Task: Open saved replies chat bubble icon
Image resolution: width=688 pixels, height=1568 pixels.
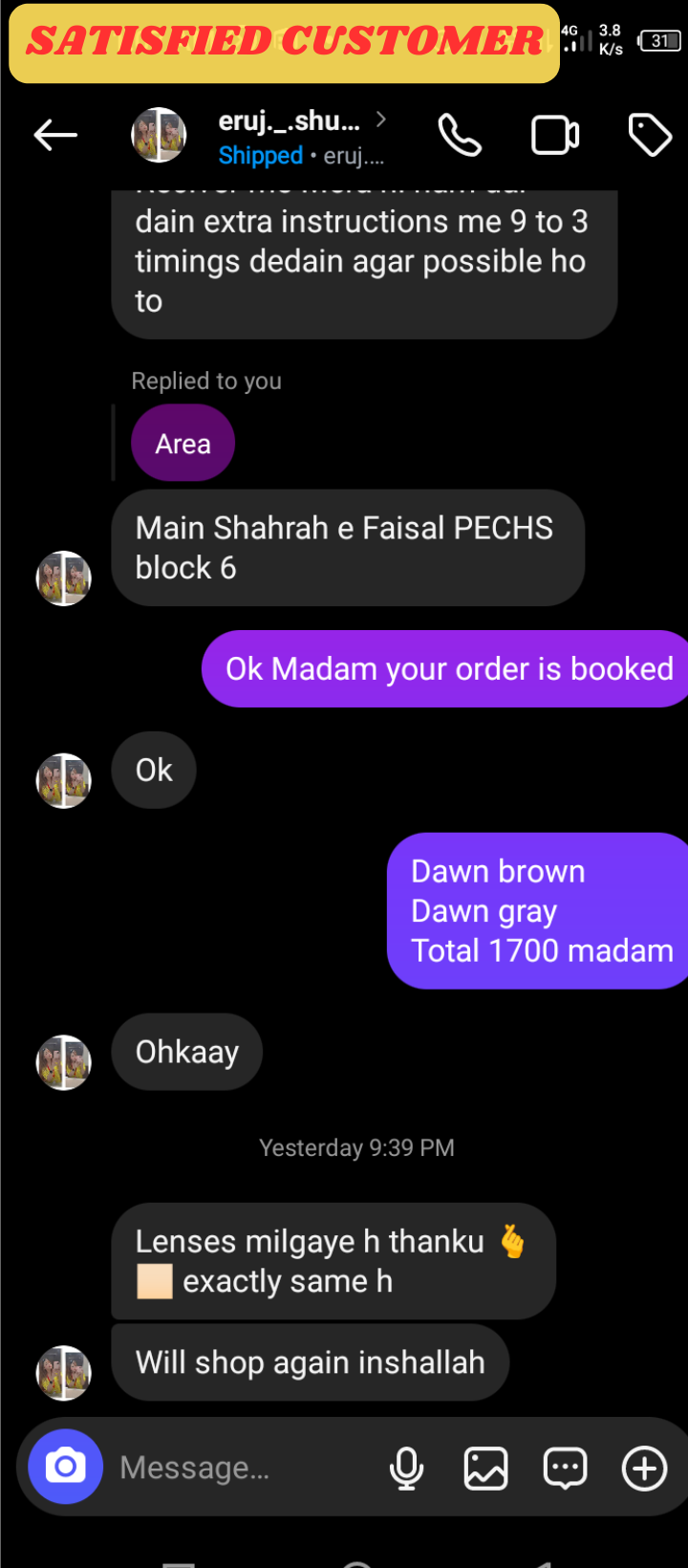Action: [x=565, y=1468]
